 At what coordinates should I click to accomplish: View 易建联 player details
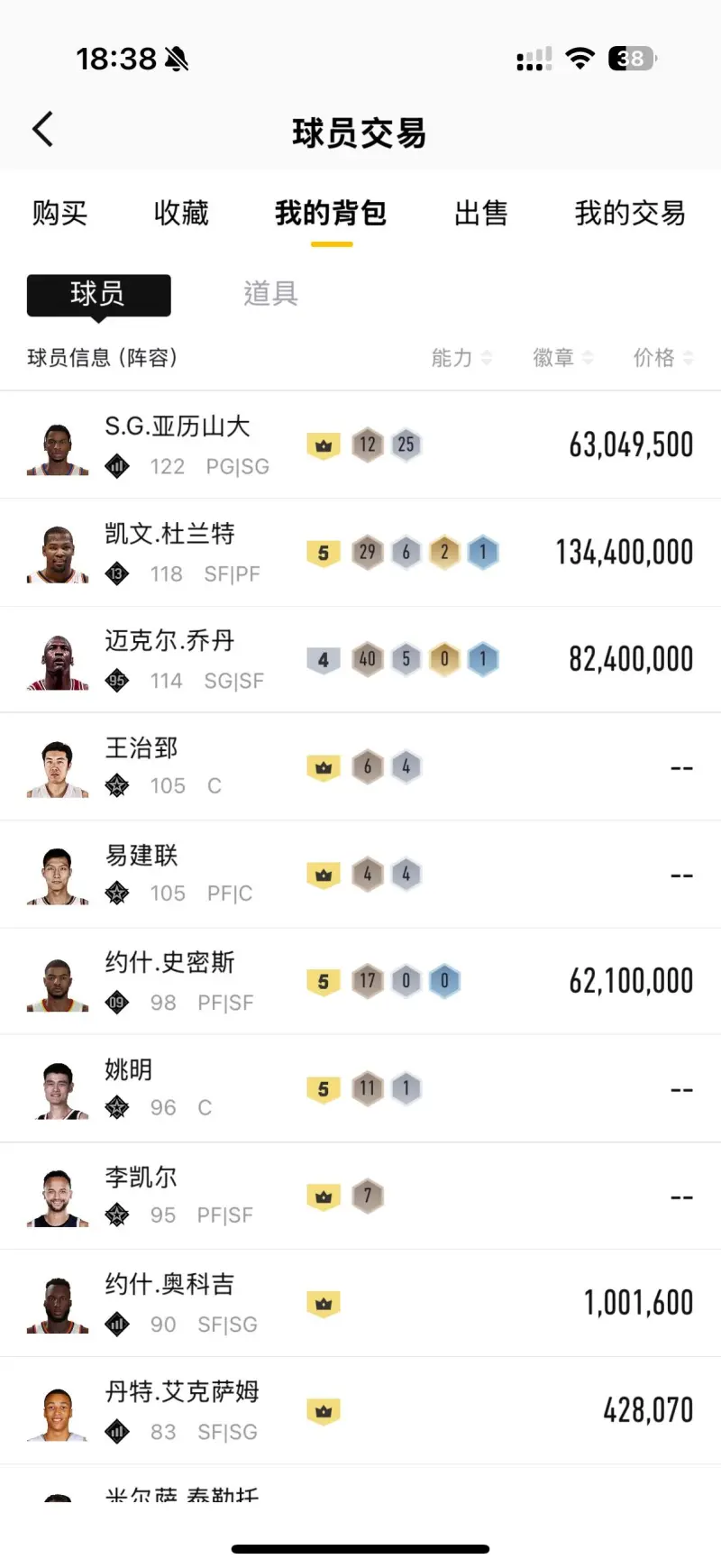coord(360,874)
